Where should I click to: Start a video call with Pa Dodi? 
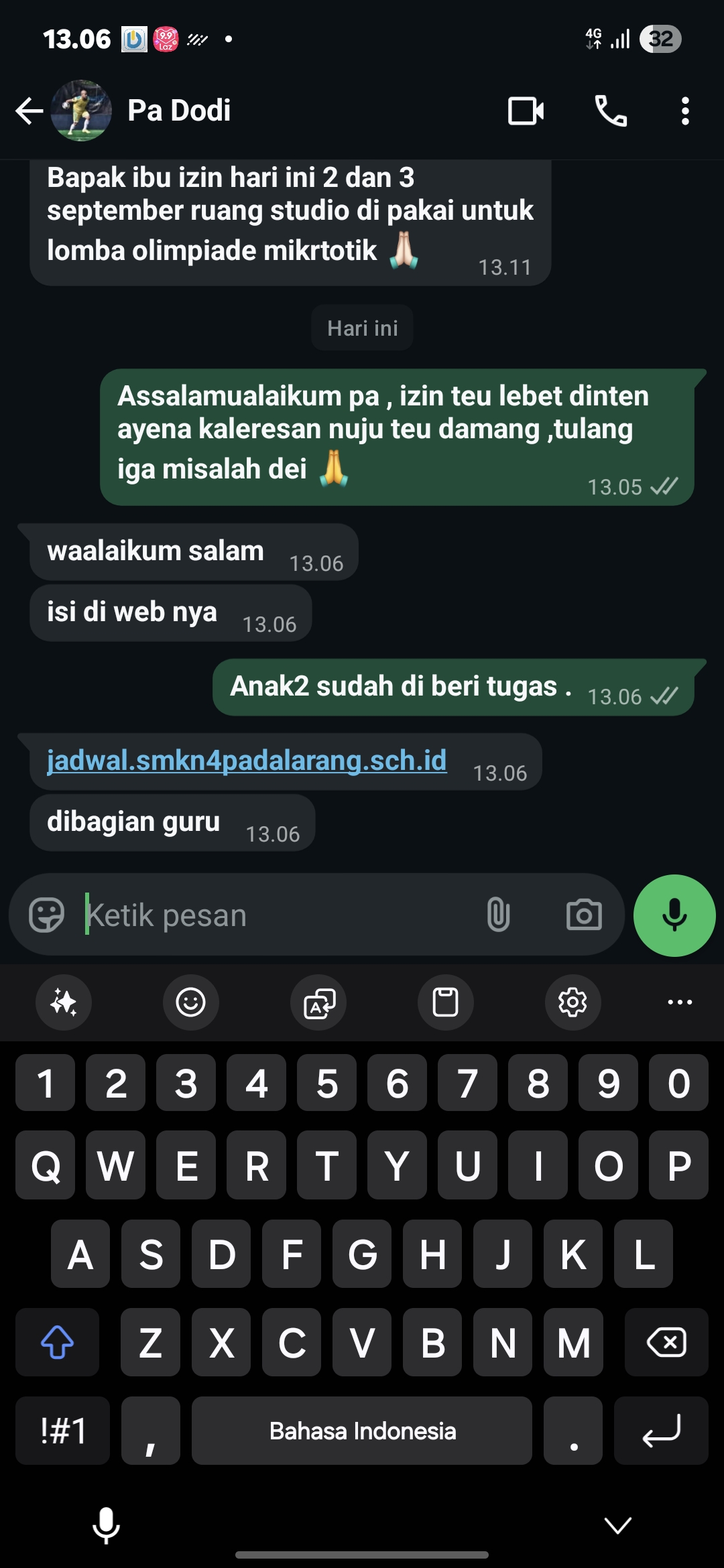pos(526,111)
